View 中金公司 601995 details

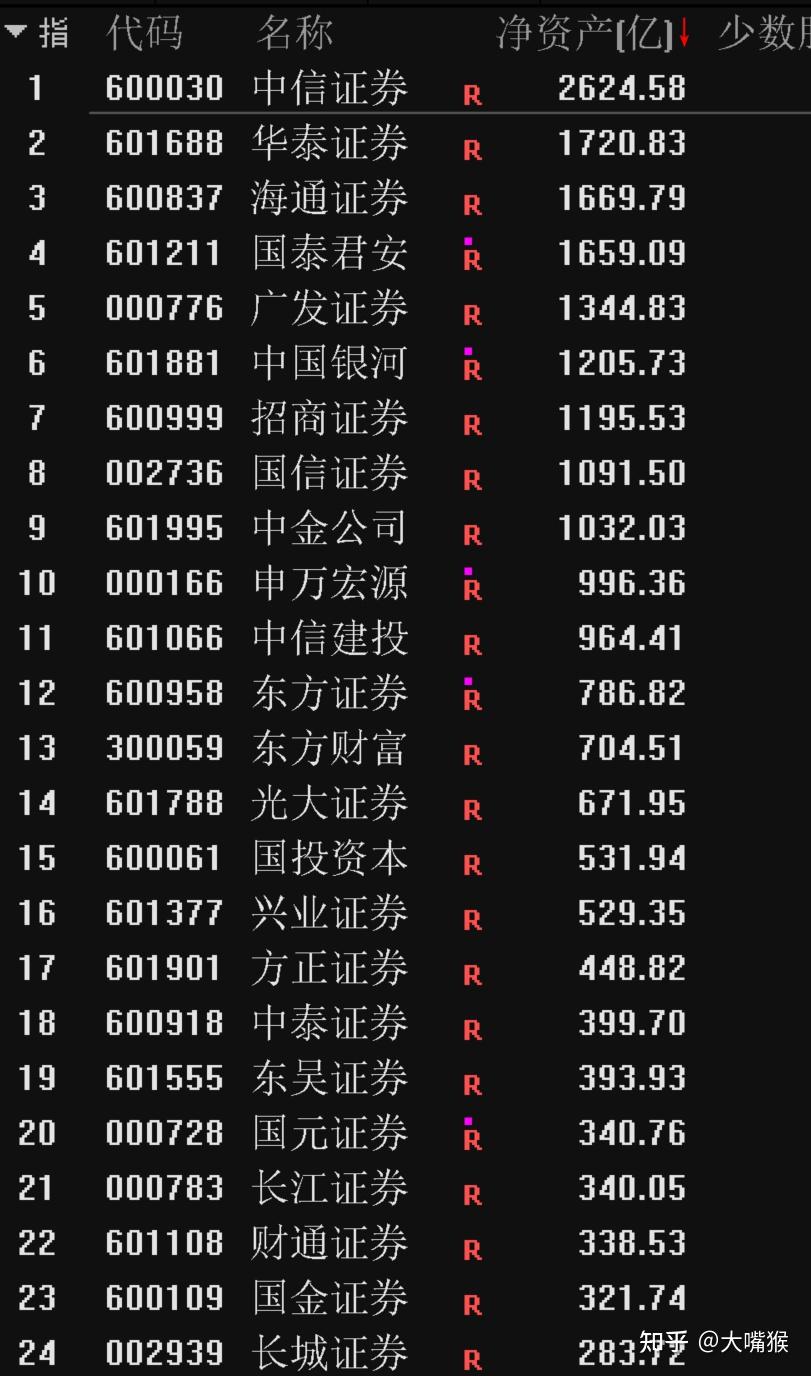coord(329,528)
